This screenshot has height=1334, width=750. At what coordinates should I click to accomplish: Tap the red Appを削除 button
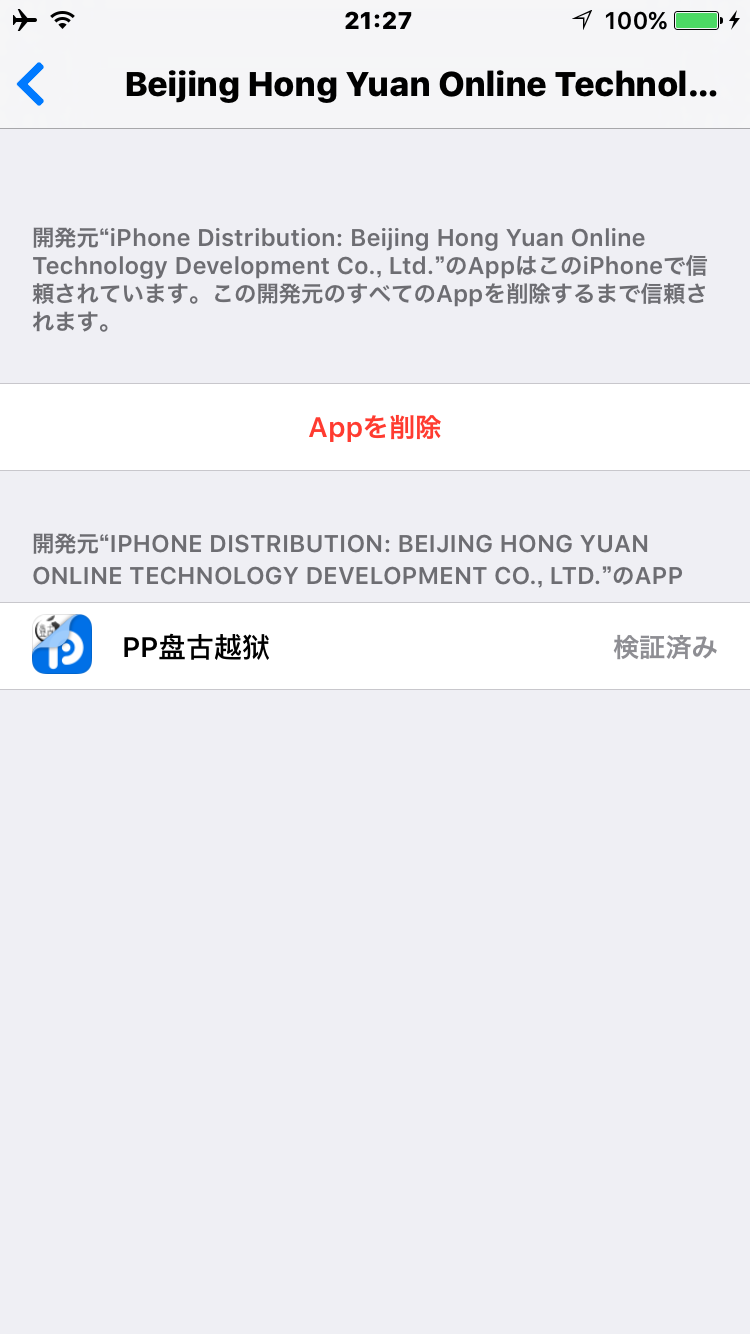point(375,428)
